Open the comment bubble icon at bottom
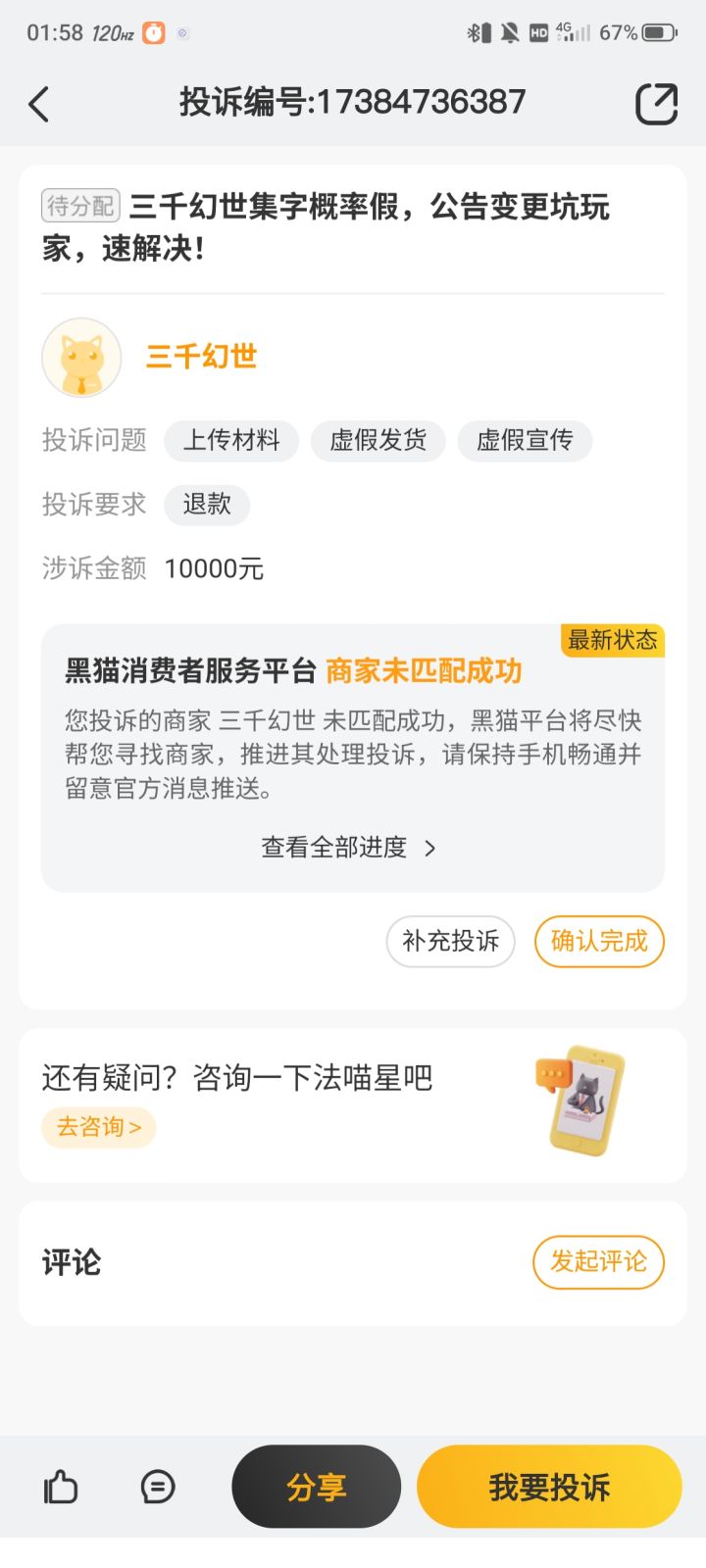The width and height of the screenshot is (706, 1568). point(159,1486)
